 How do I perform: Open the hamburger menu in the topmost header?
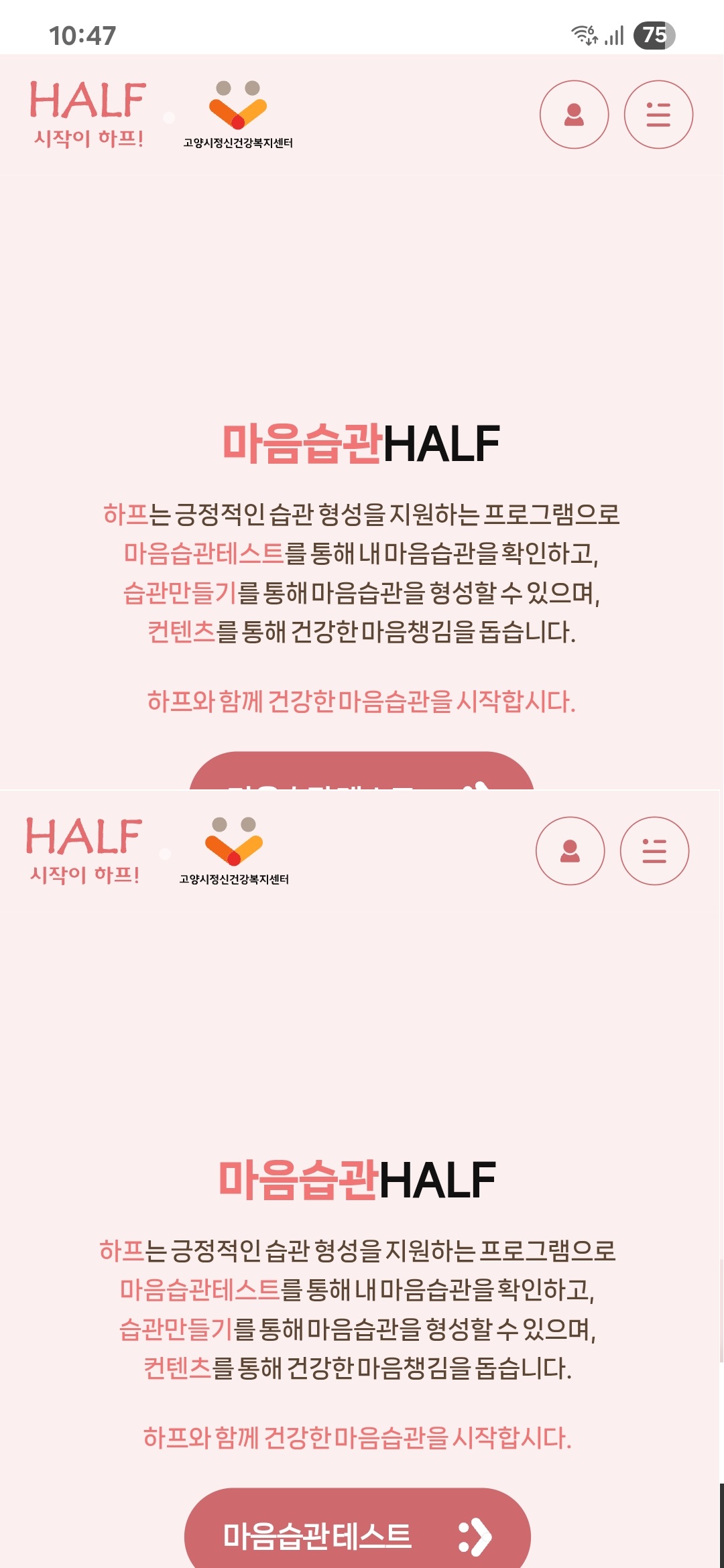point(658,115)
